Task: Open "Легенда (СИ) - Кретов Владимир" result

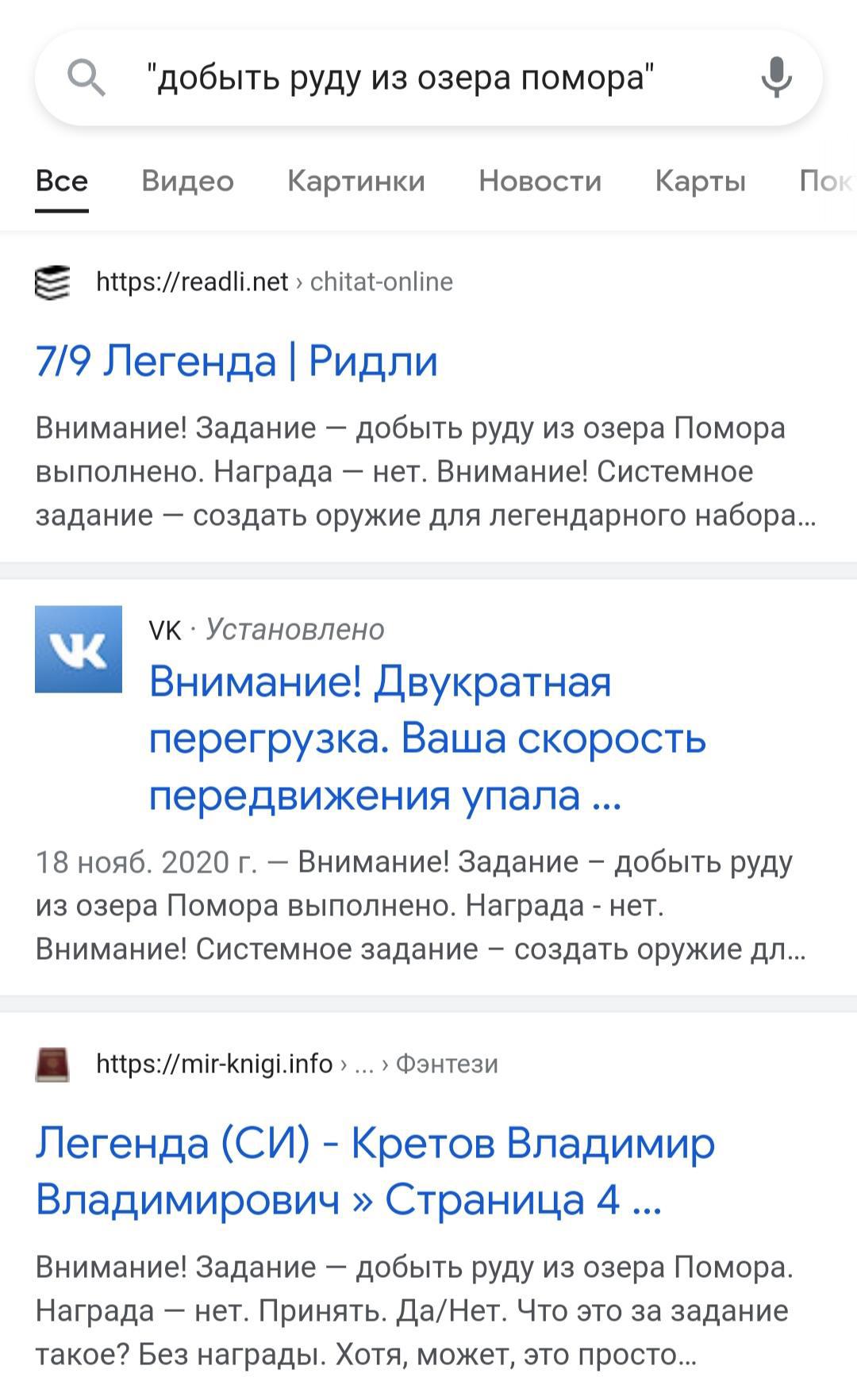Action: pos(375,1171)
